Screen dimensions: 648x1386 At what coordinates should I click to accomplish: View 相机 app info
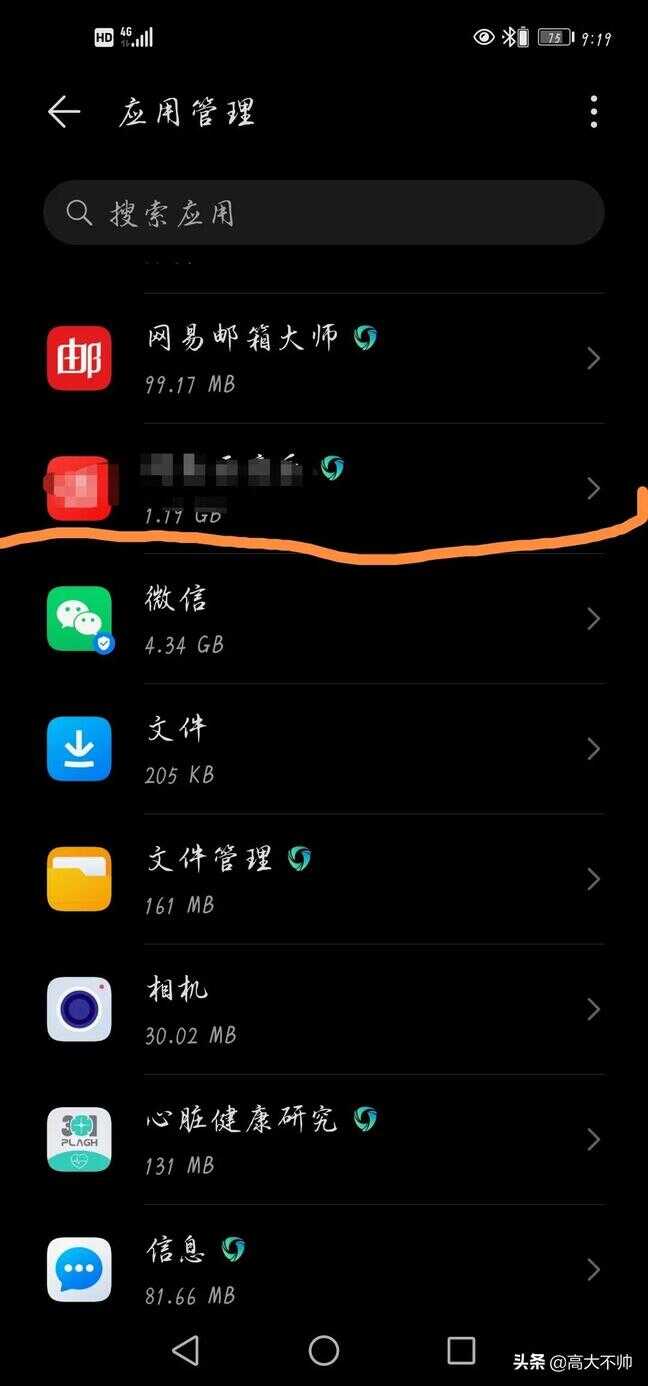[x=324, y=1009]
